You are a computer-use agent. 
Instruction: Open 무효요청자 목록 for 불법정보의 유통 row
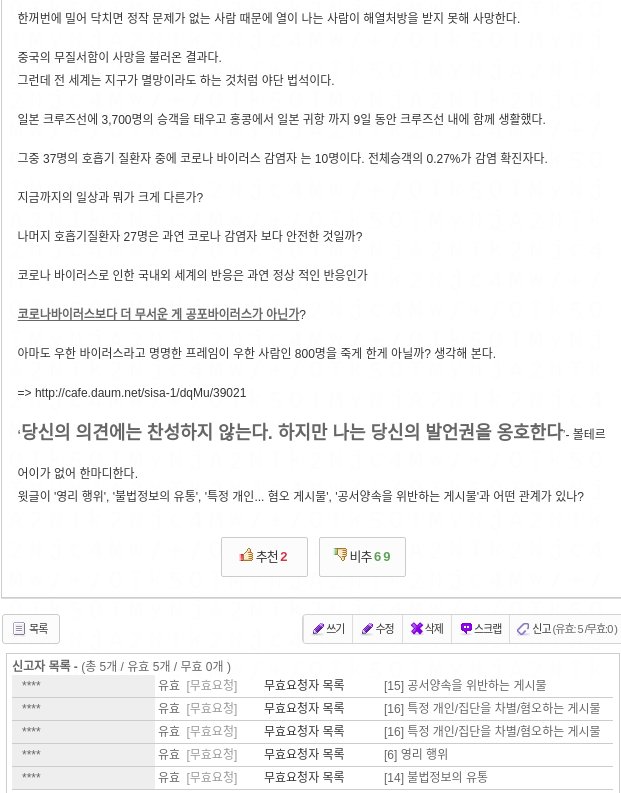coord(304,777)
